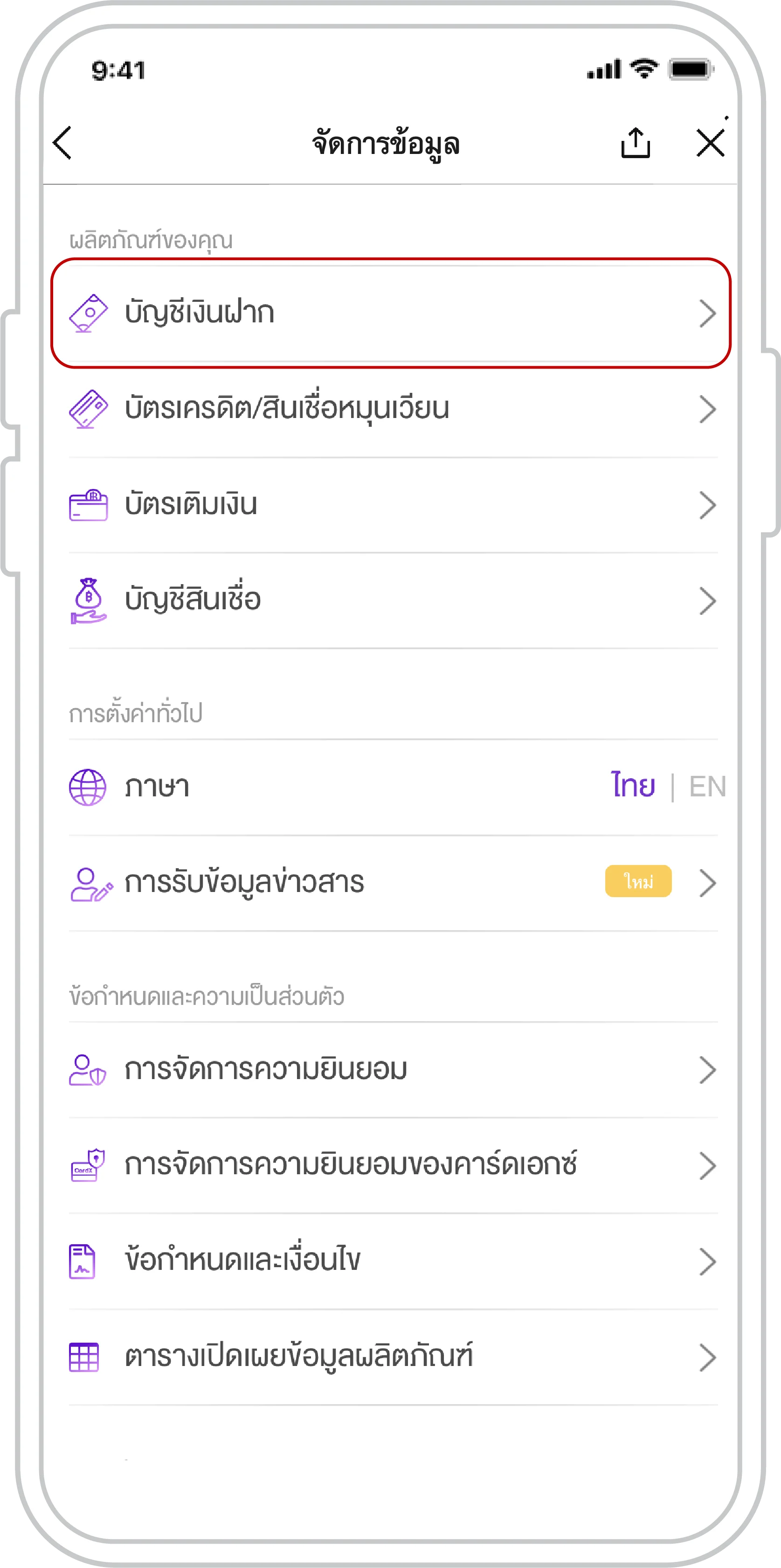781x1568 pixels.
Task: Open บัญชีสินเชื่อ
Action: pos(394,601)
